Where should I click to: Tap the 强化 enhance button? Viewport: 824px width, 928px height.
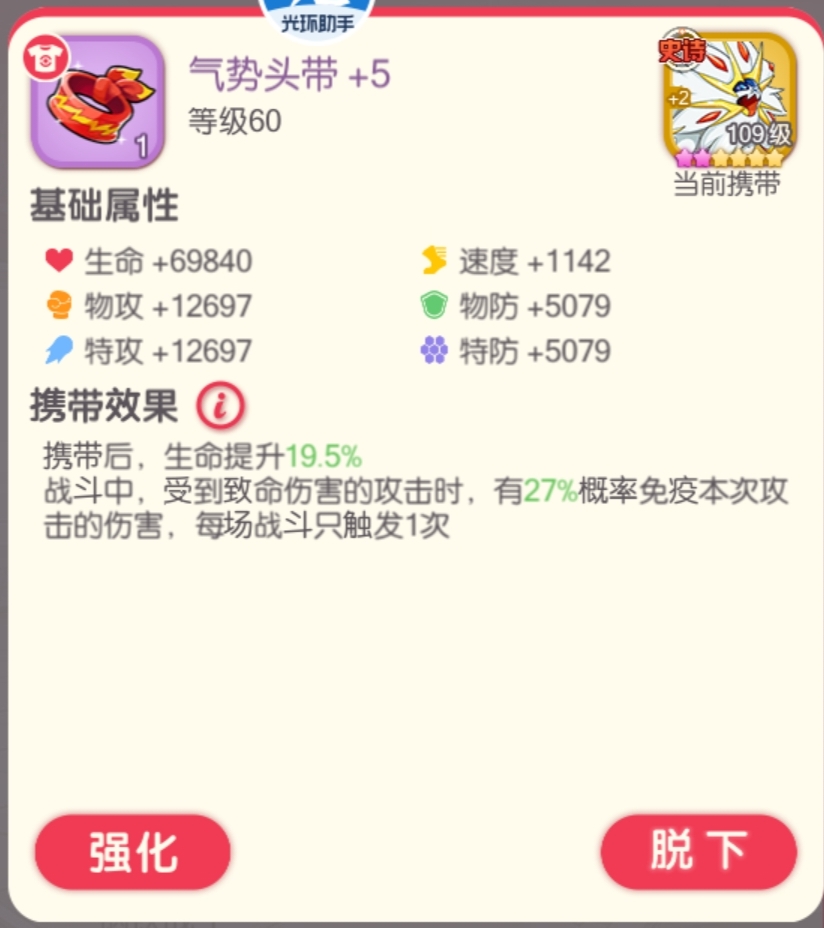coord(133,852)
